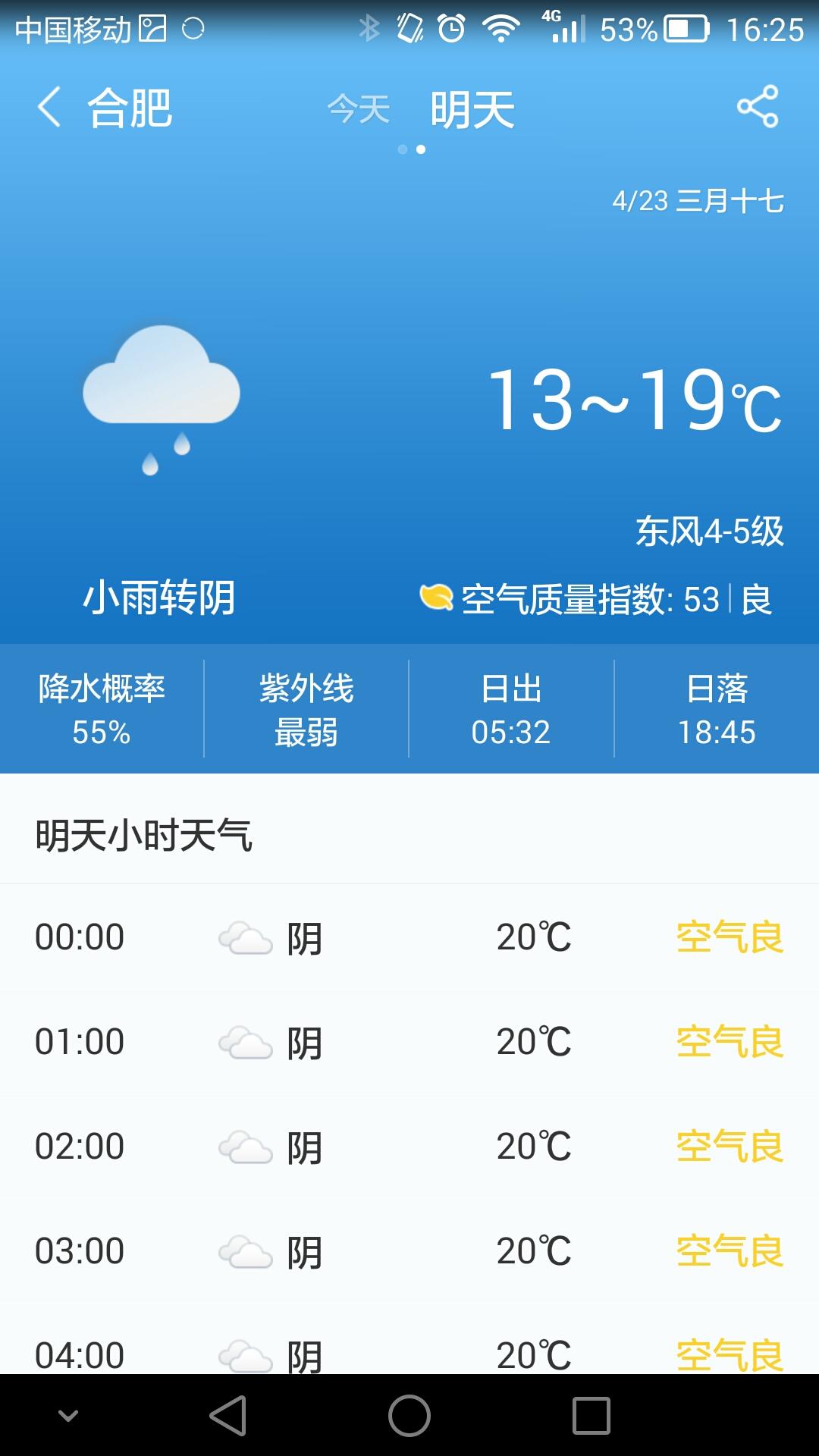Share tomorrow's weather forecast
The width and height of the screenshot is (819, 1456).
tap(758, 106)
